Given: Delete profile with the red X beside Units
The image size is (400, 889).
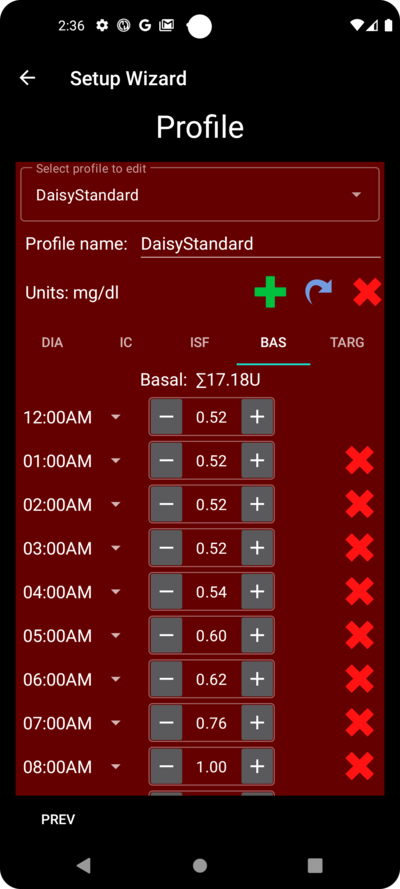Looking at the screenshot, I should pos(367,293).
